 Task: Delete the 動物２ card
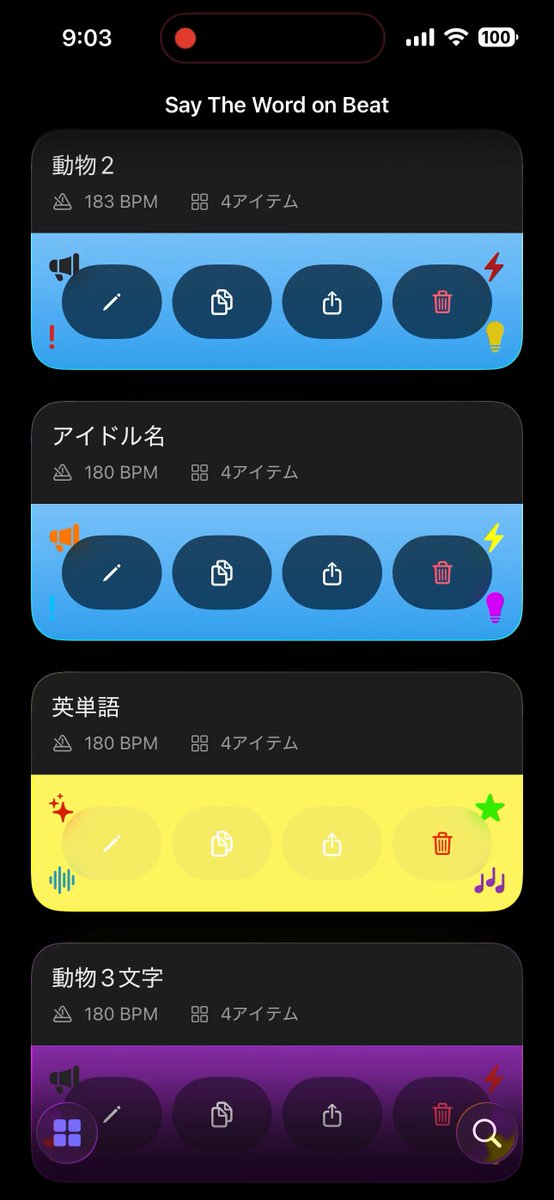(x=442, y=301)
